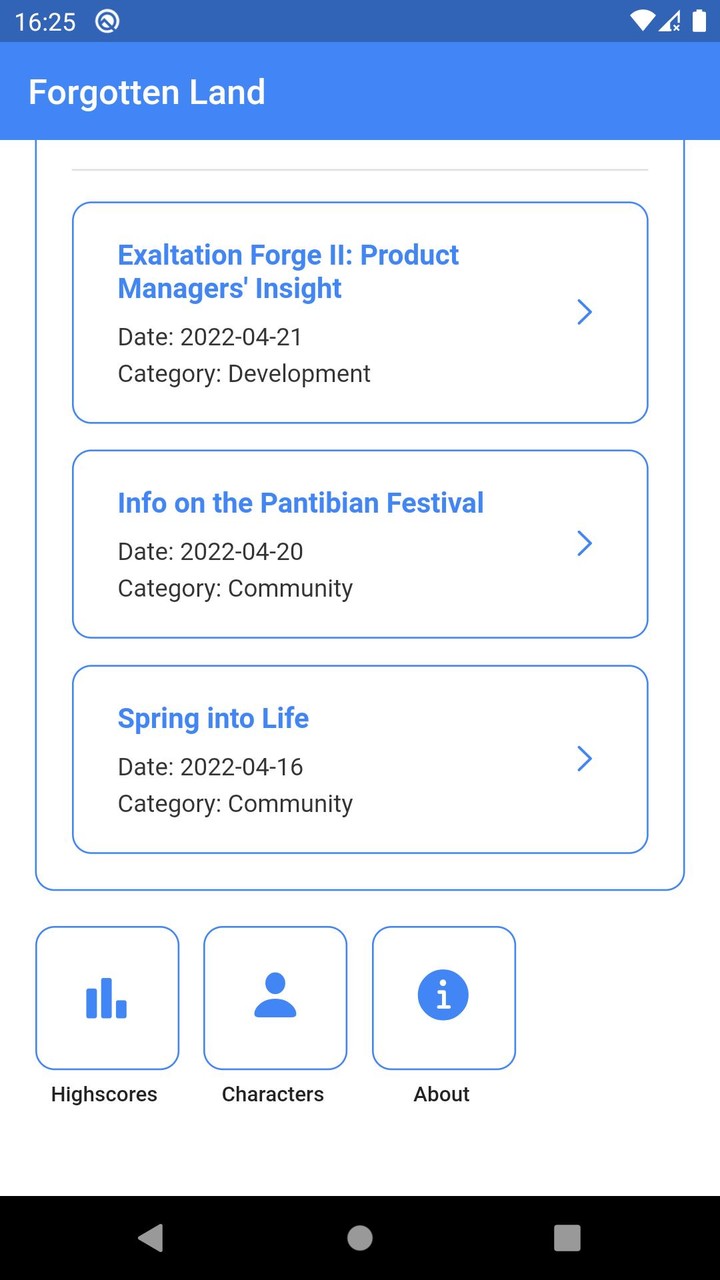Open Highscores using the bar chart icon
This screenshot has width=720, height=1280.
point(107,996)
